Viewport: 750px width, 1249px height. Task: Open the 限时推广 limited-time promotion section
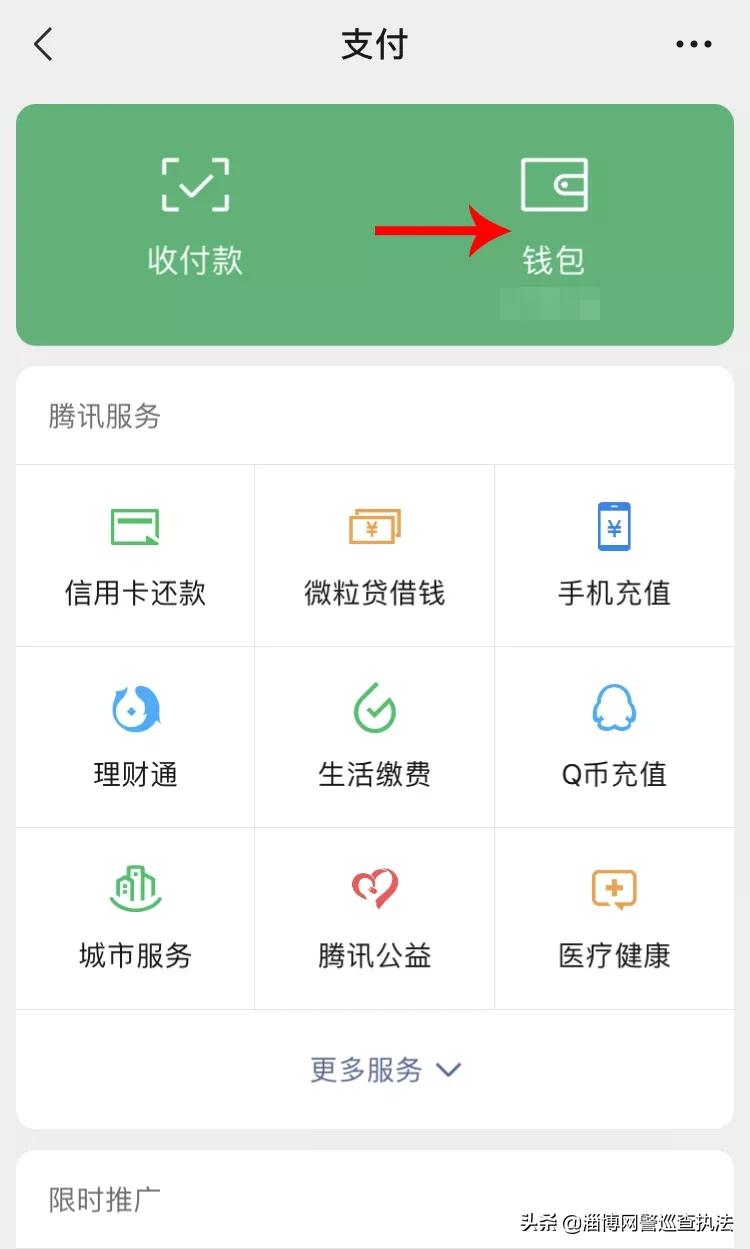(x=101, y=1200)
